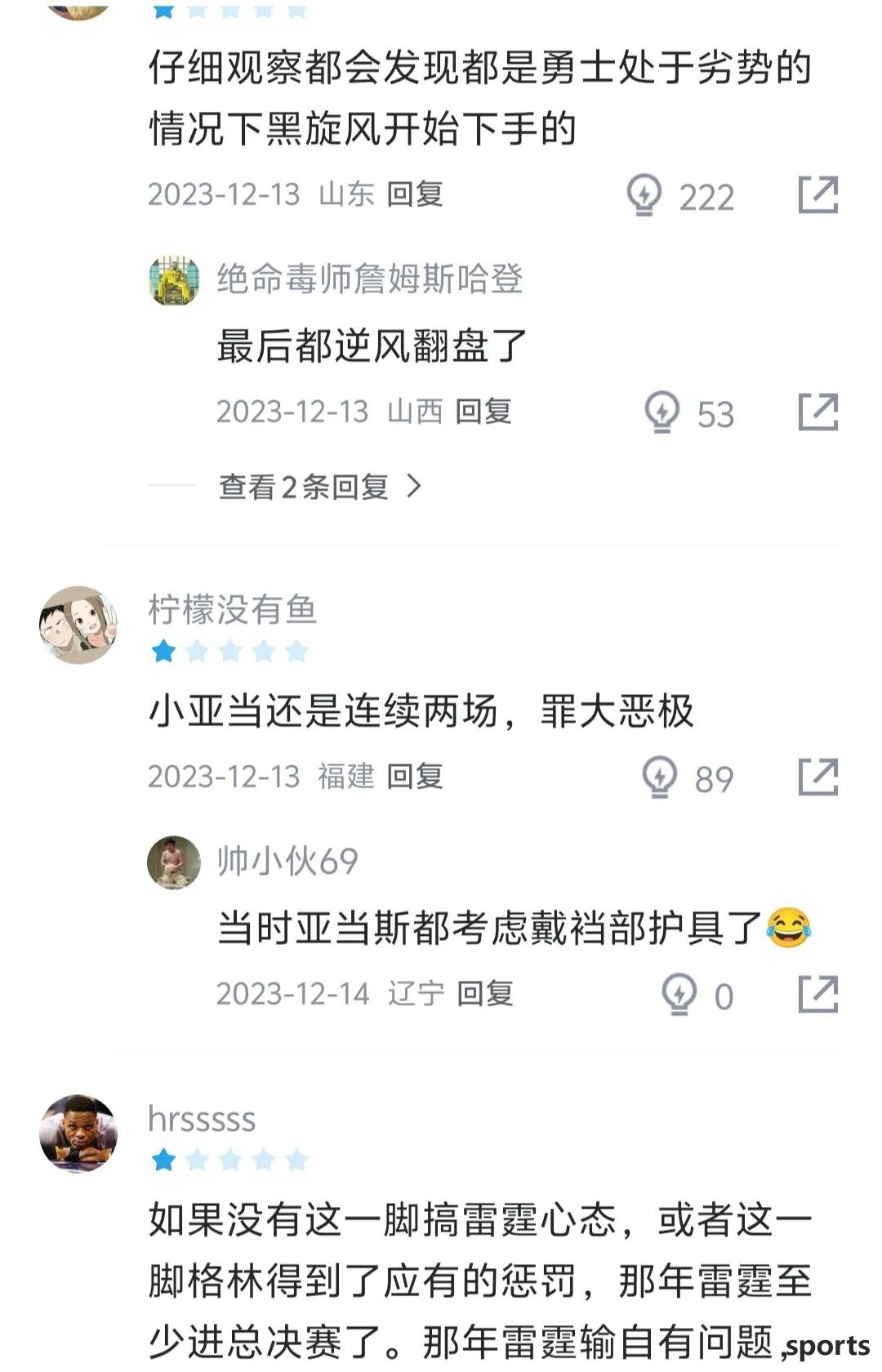Share the 山东 comment about 勇士

(817, 194)
